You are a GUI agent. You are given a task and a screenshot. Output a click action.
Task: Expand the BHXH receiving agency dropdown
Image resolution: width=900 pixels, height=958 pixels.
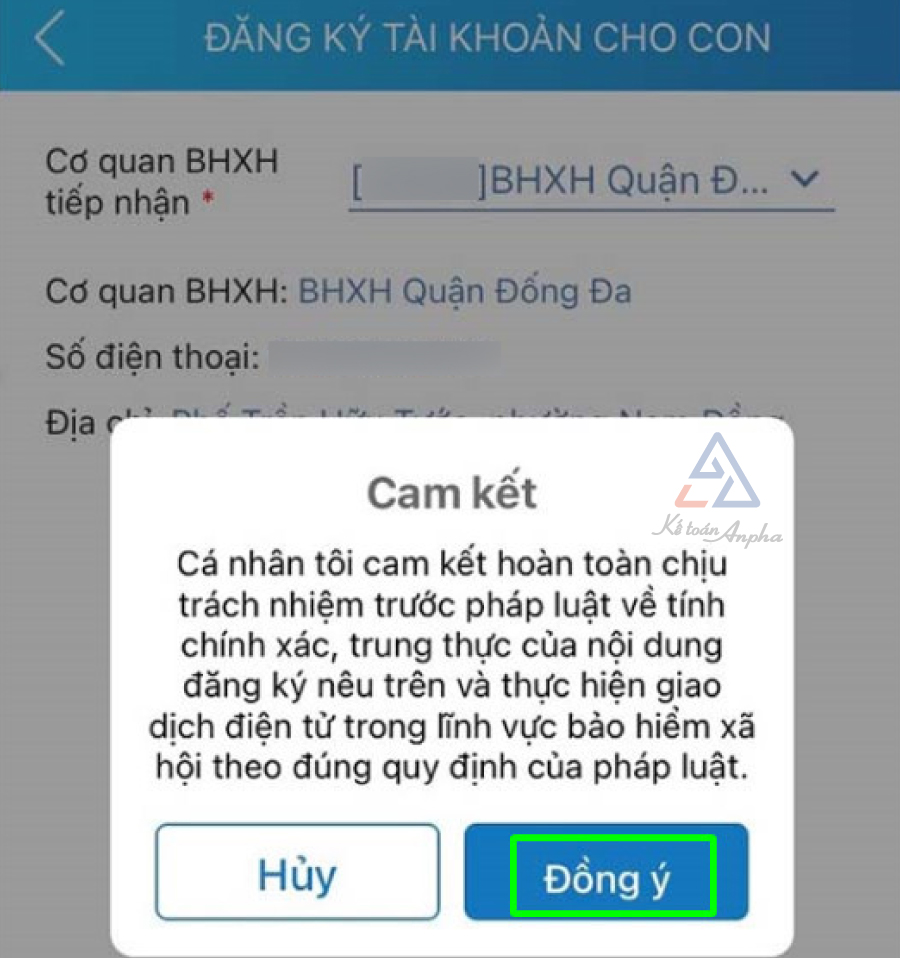tap(804, 180)
